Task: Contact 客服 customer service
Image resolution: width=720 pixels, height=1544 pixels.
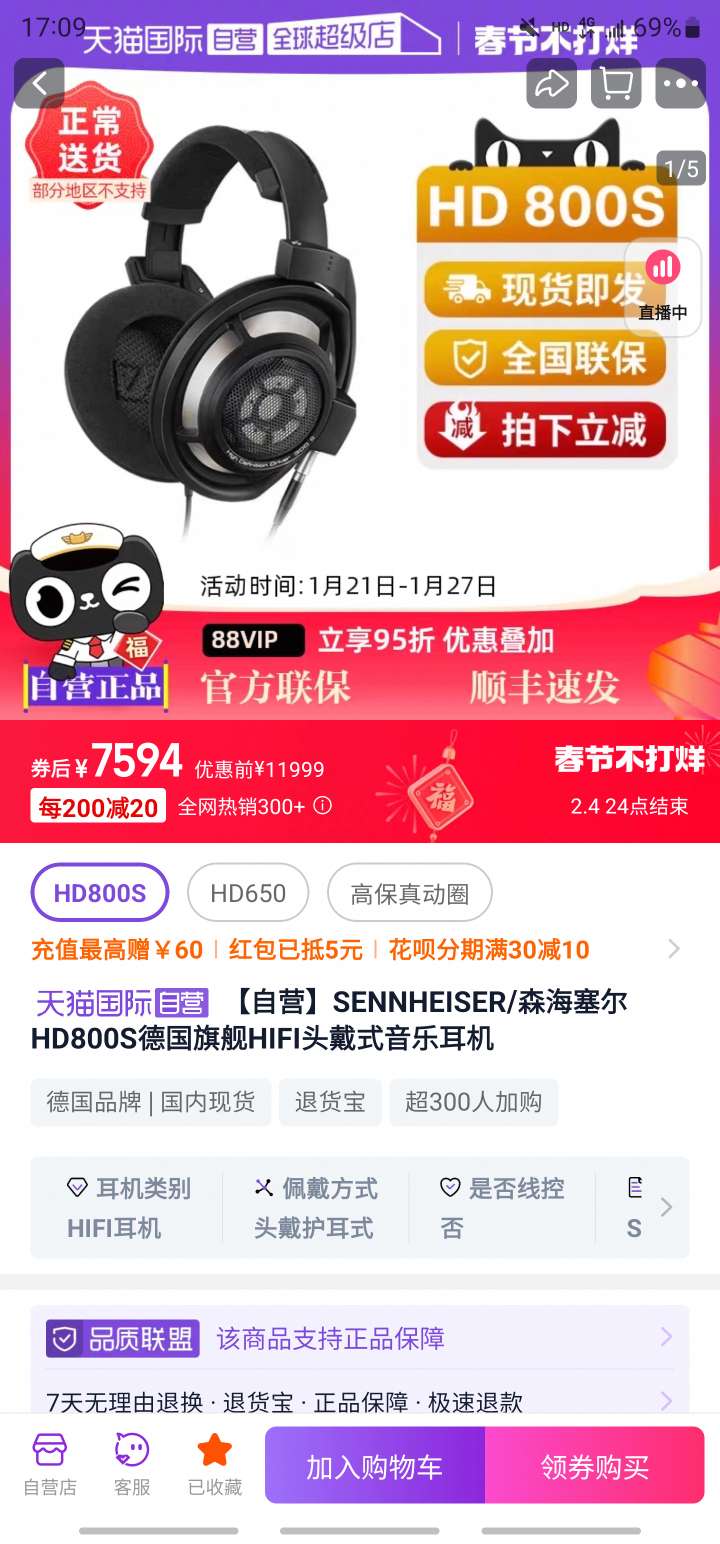Action: point(132,1464)
